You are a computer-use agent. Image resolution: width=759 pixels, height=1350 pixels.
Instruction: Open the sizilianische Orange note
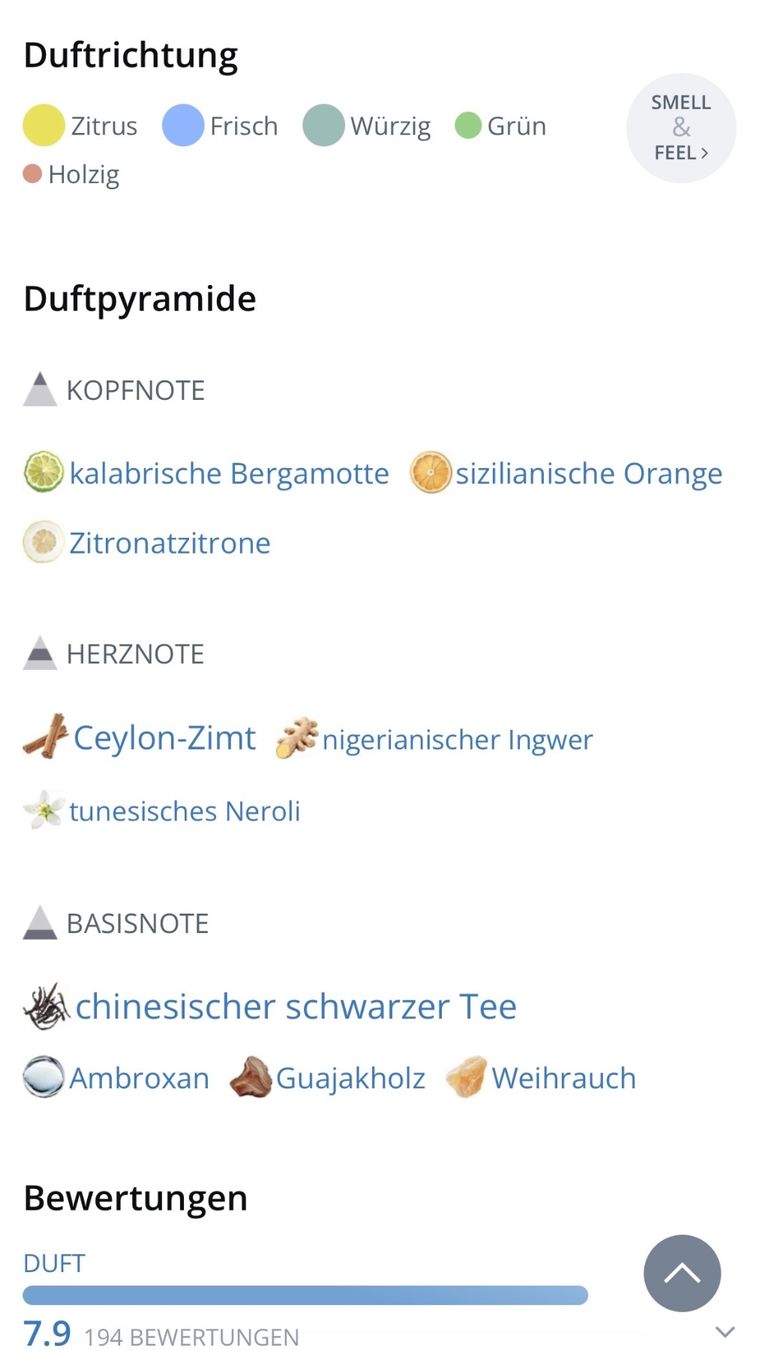(566, 473)
